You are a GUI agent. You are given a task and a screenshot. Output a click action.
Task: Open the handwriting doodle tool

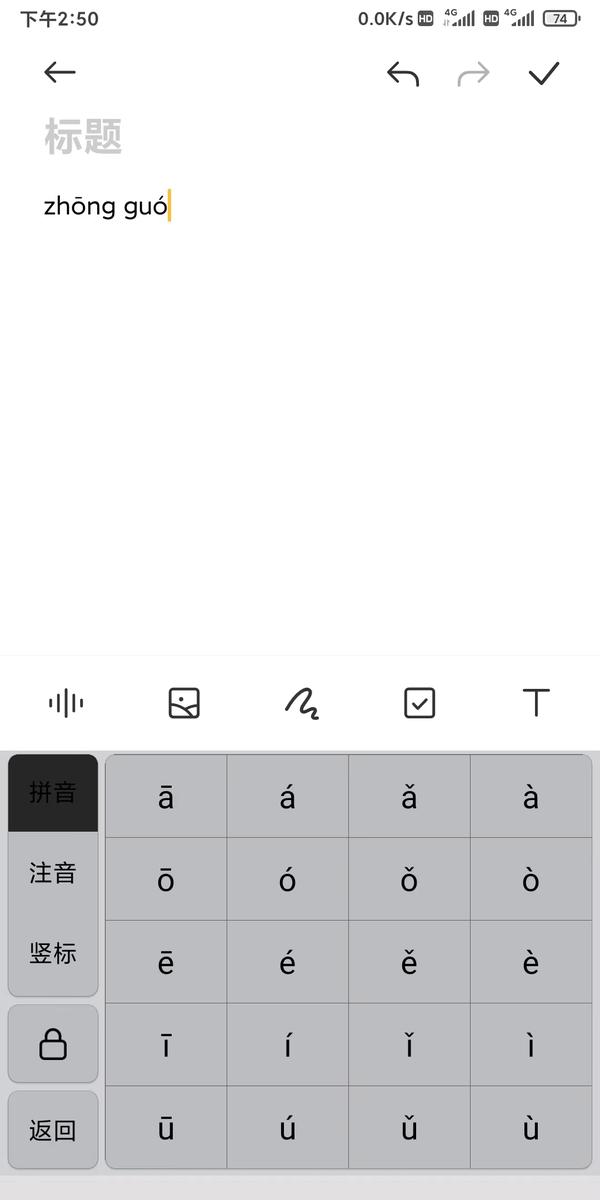[x=301, y=704]
